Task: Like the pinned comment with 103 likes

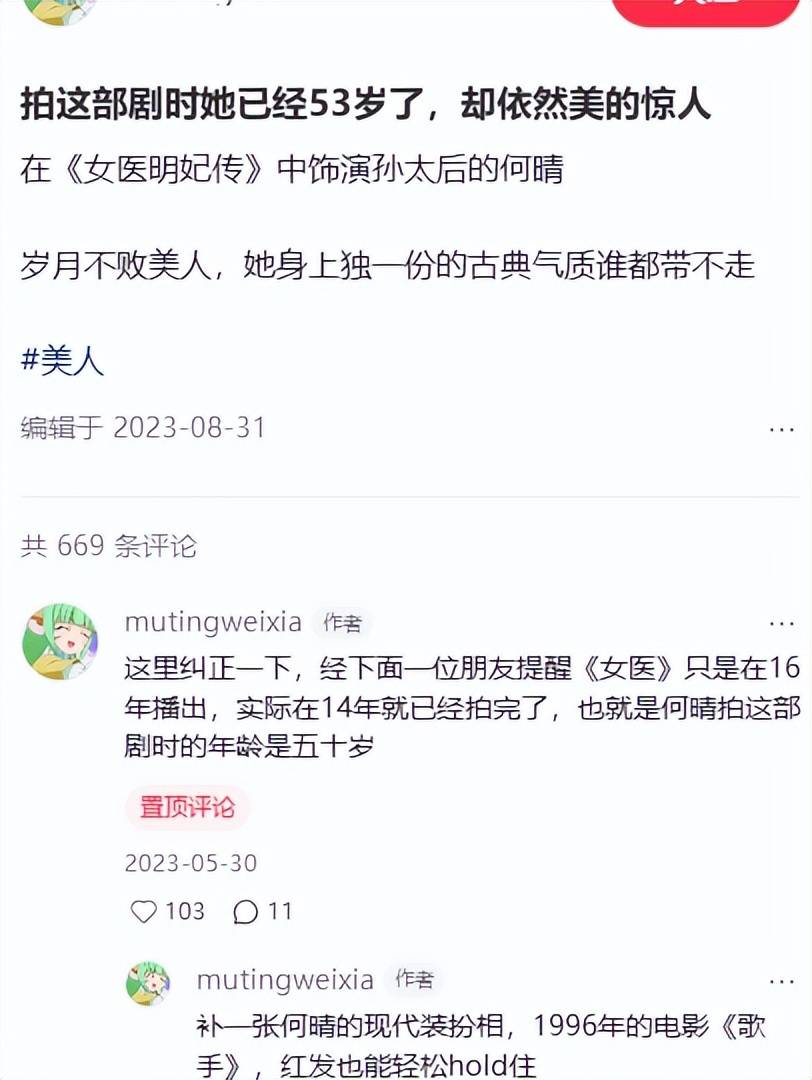Action: click(146, 911)
